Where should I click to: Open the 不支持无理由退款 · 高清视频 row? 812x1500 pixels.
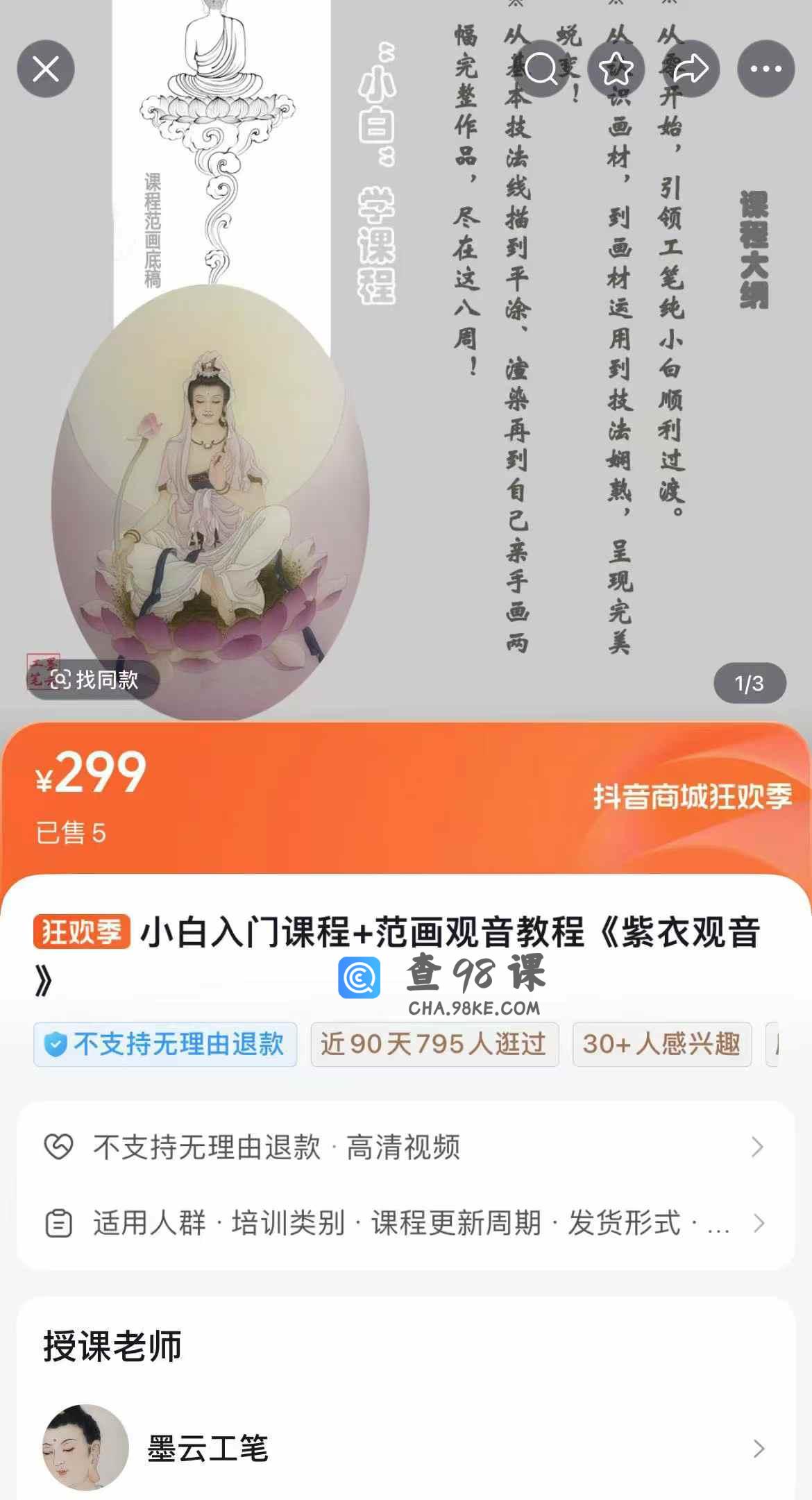[x=406, y=1147]
